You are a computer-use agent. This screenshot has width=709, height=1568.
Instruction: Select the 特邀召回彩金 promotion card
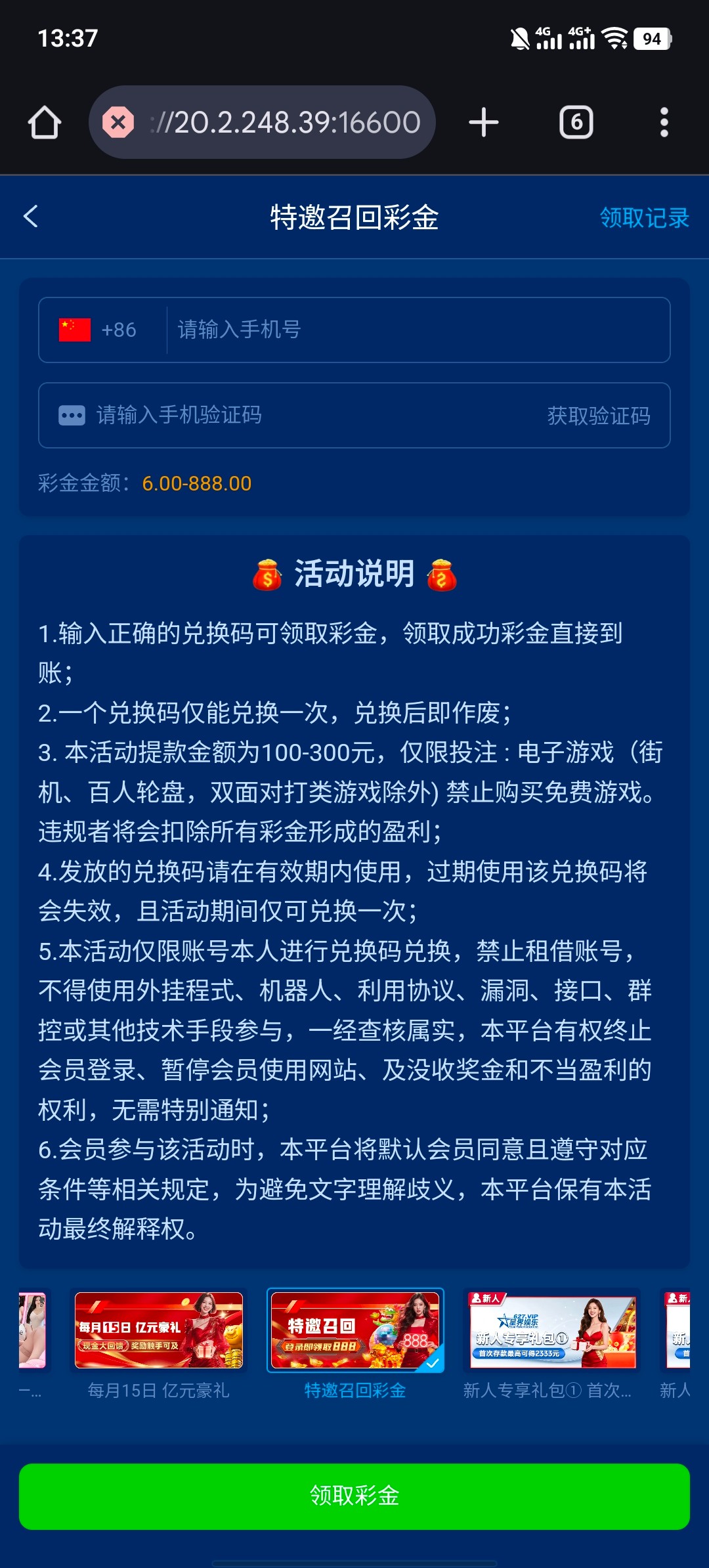(355, 1331)
